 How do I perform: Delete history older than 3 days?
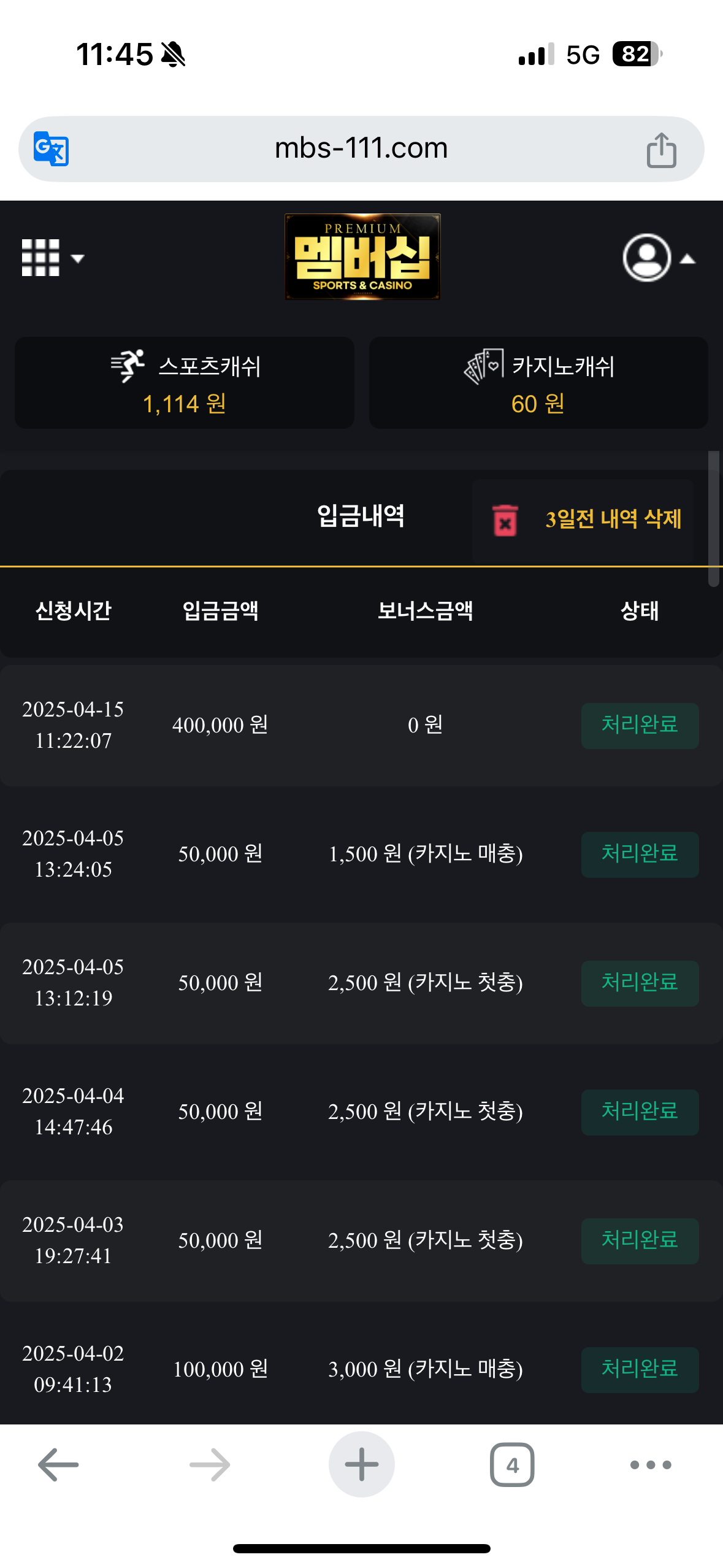(x=583, y=520)
